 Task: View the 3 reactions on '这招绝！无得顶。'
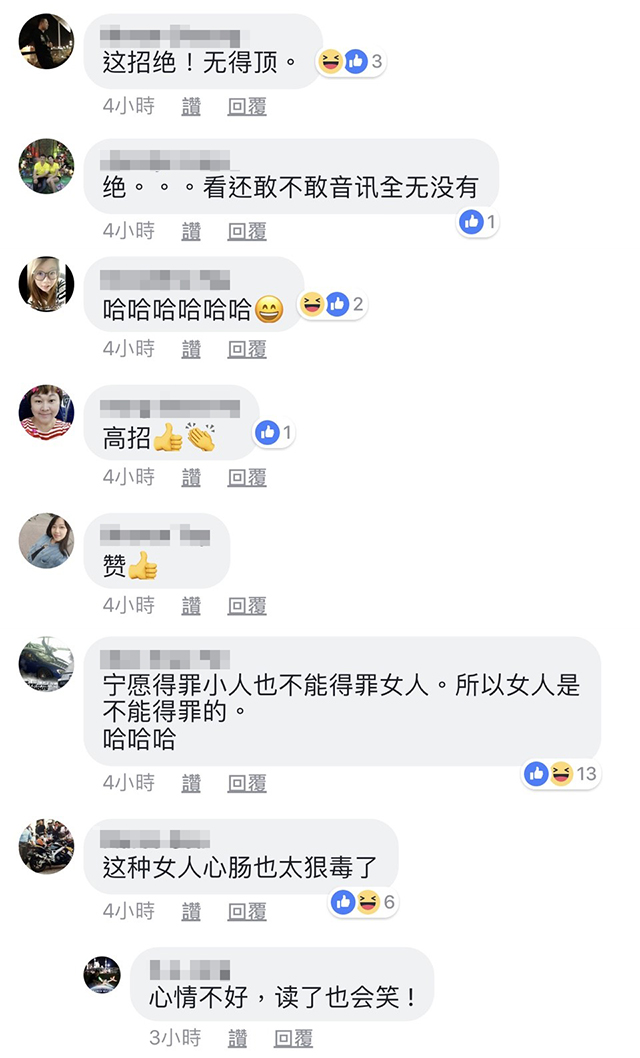[x=351, y=62]
